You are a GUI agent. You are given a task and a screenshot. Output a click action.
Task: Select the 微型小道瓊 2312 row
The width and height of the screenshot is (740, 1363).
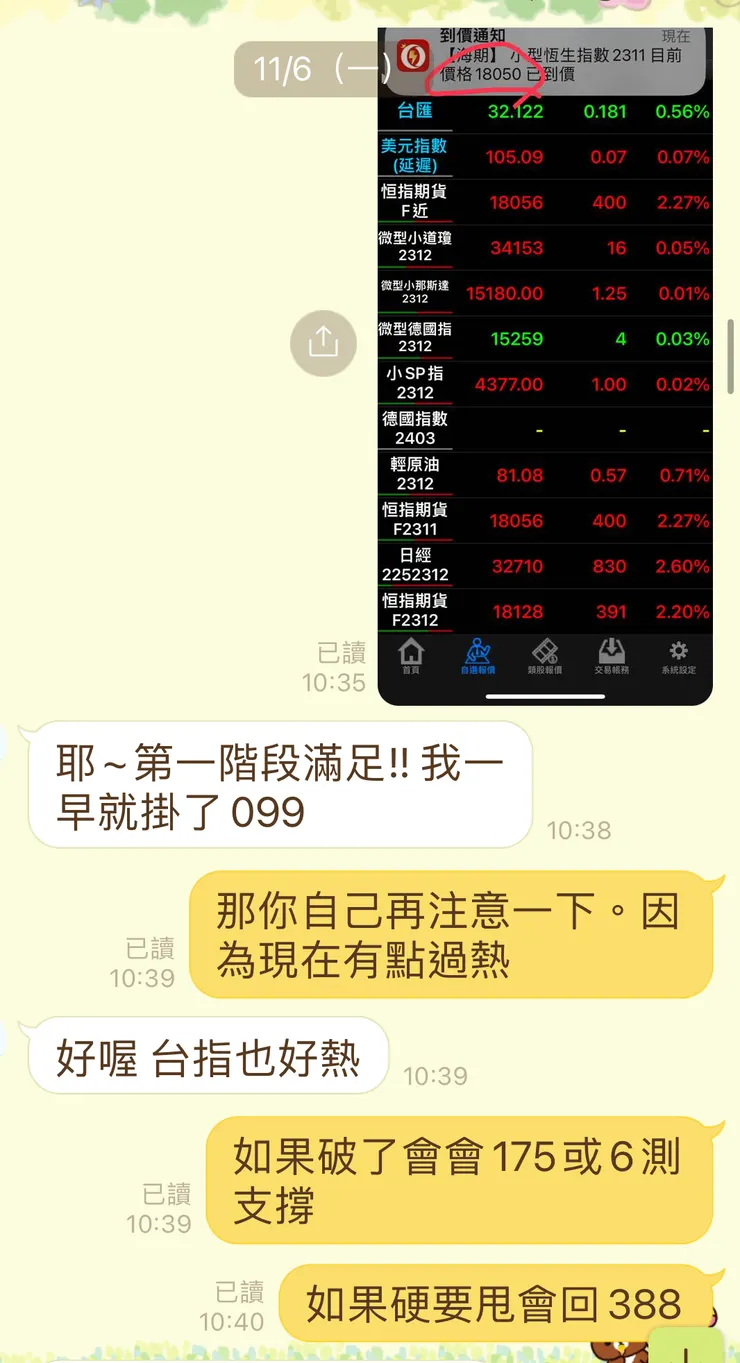pyautogui.click(x=545, y=248)
